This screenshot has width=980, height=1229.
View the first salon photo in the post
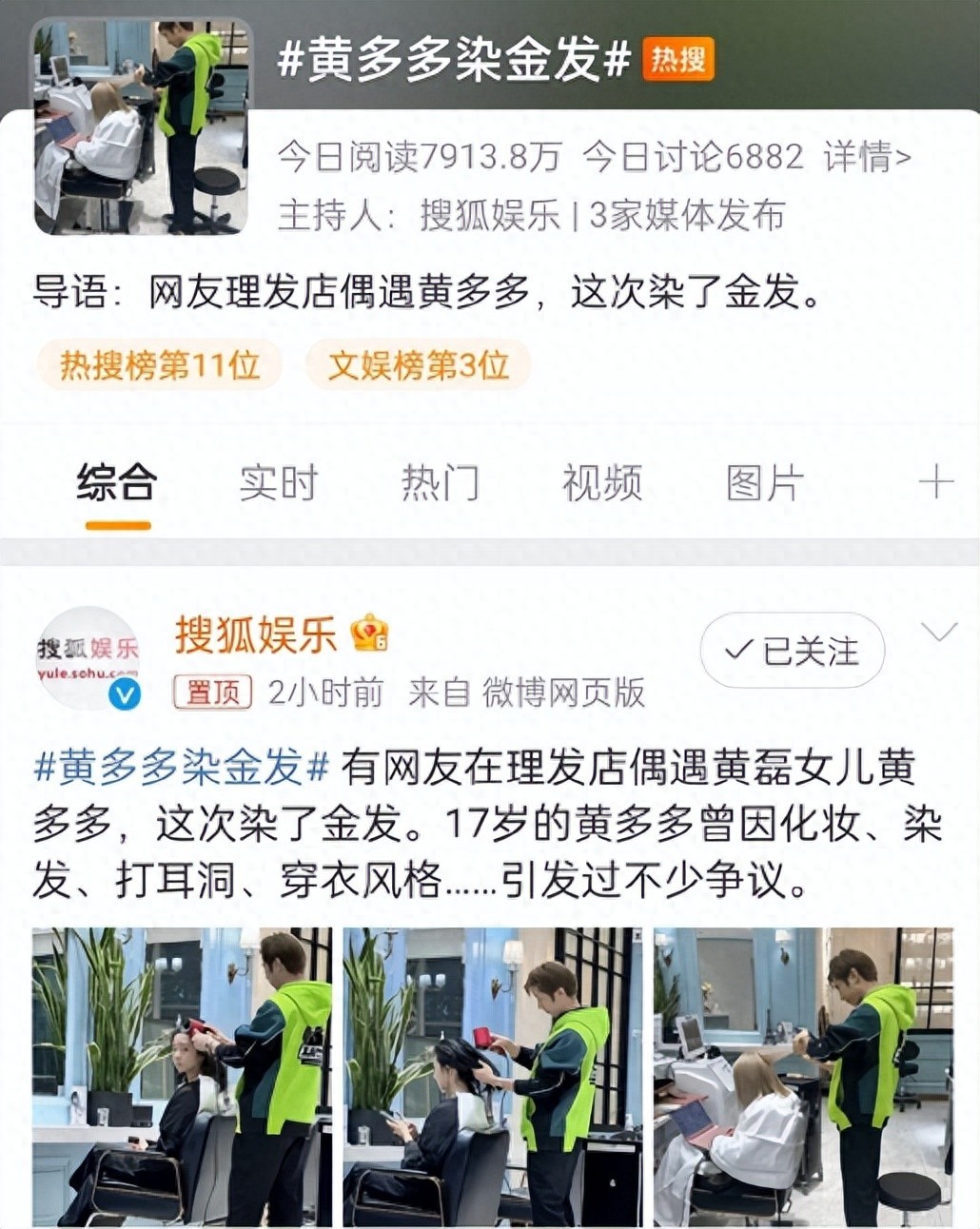click(x=182, y=1076)
